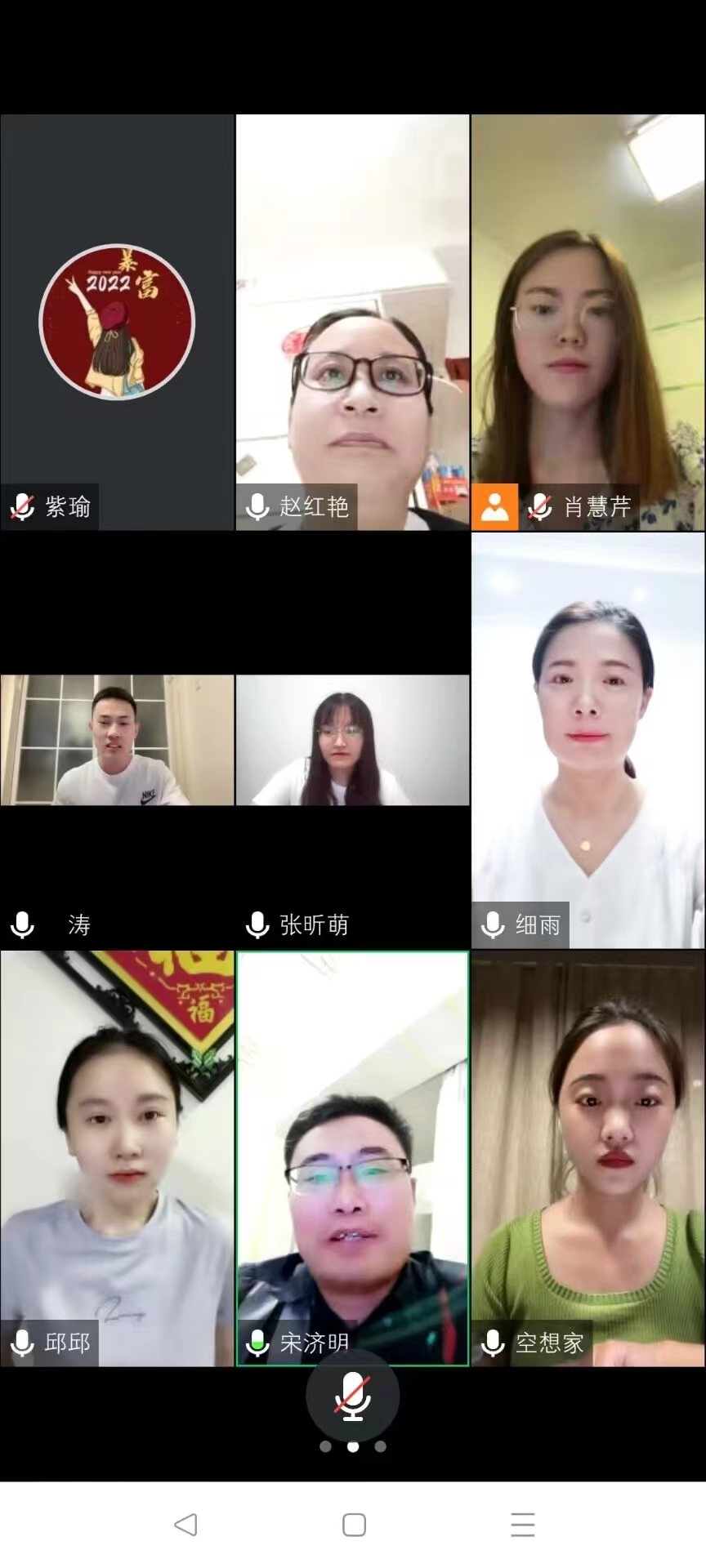Select 涛's video tile
Screen dimensions: 706x1568
(x=117, y=740)
